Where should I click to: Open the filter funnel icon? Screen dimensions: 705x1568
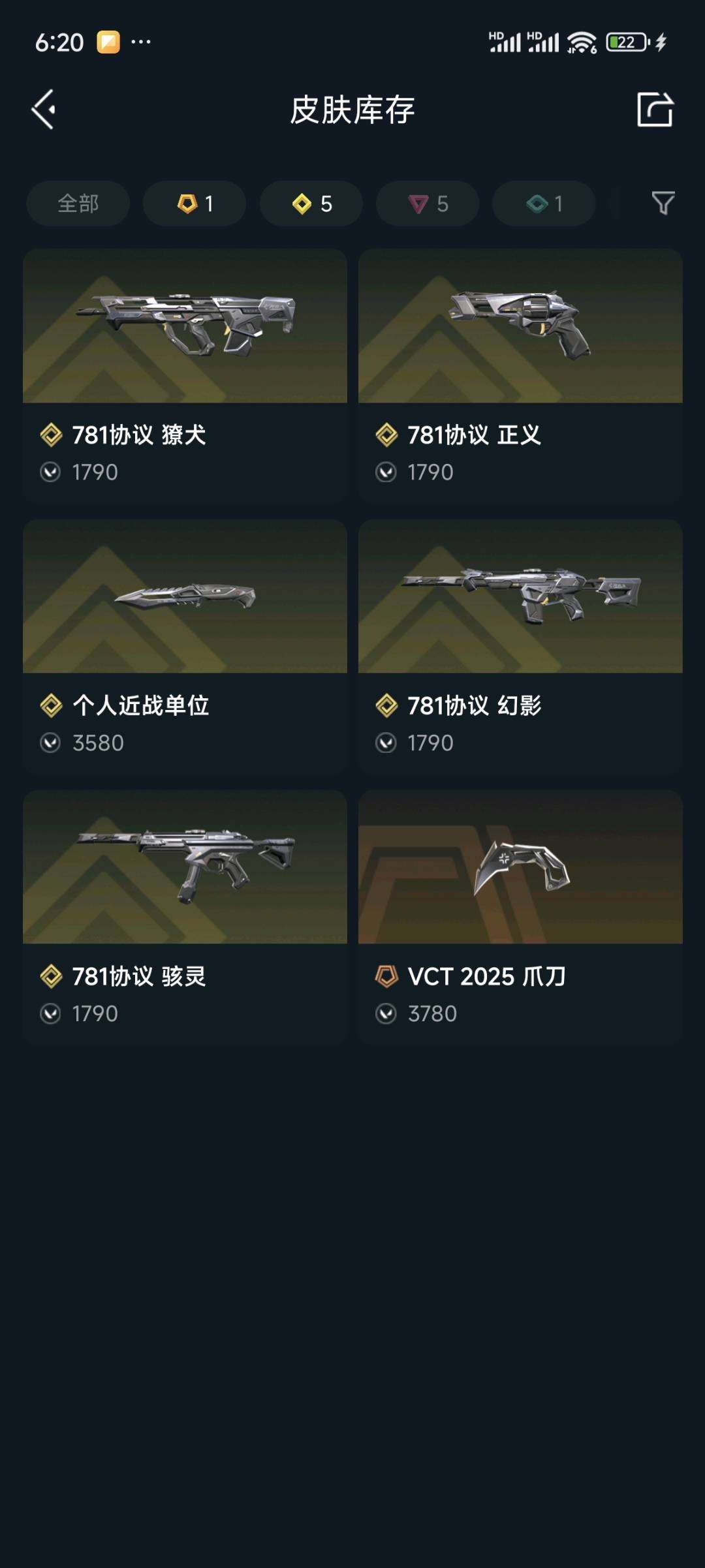[663, 204]
